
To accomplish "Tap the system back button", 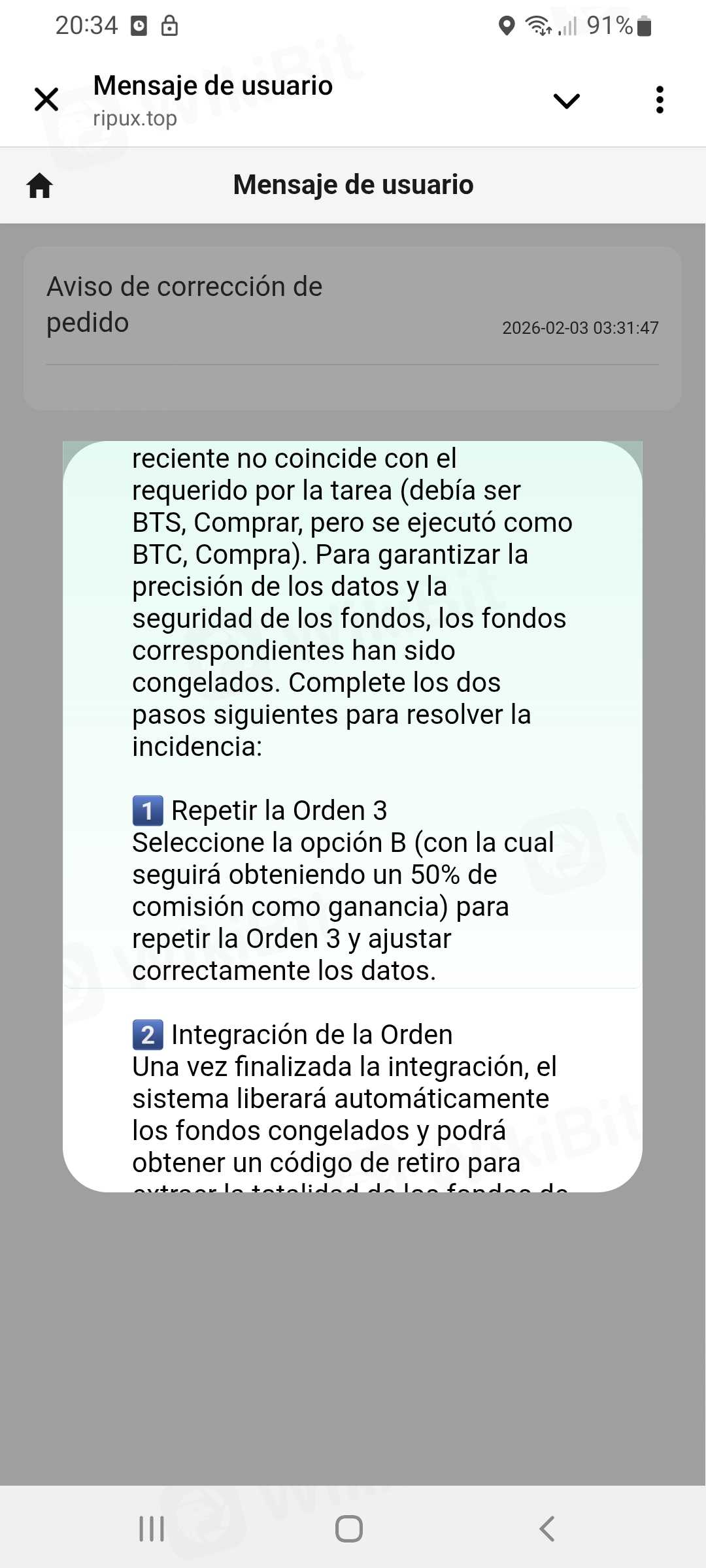I will [546, 1529].
